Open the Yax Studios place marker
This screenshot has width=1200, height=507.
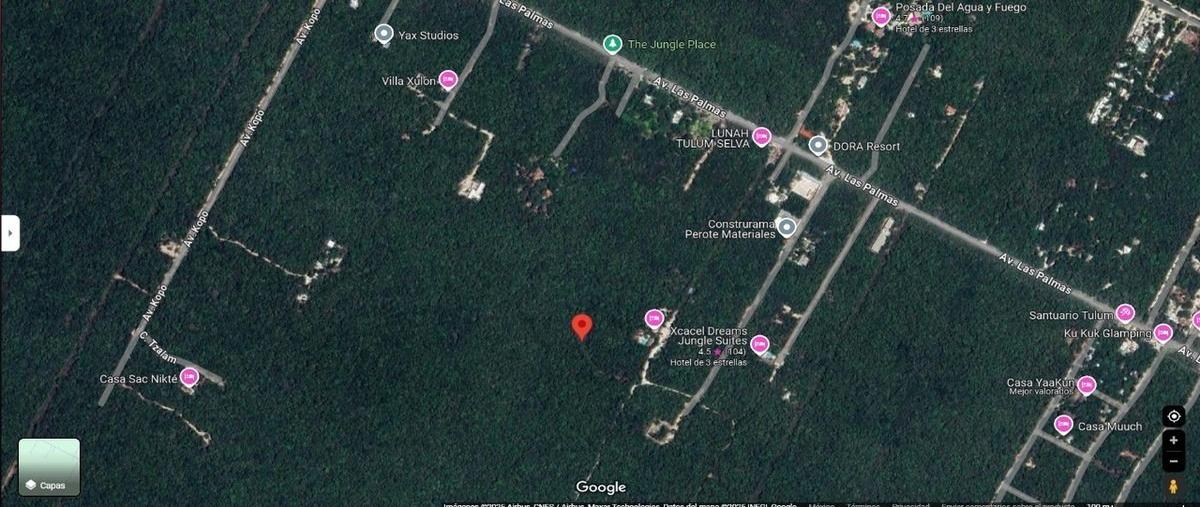point(384,35)
